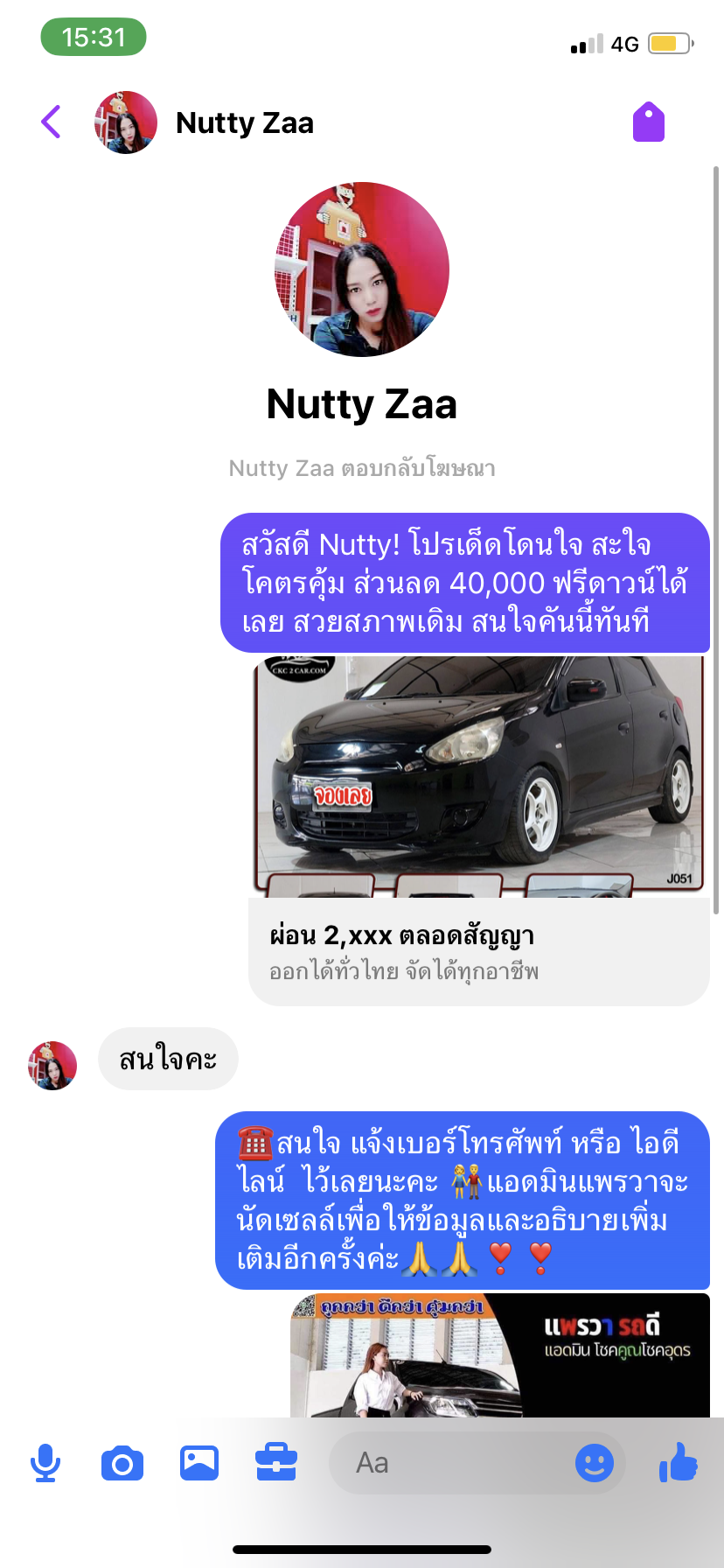This screenshot has height=1568, width=724.
Task: Send a thumbs-up like
Action: tap(679, 1461)
